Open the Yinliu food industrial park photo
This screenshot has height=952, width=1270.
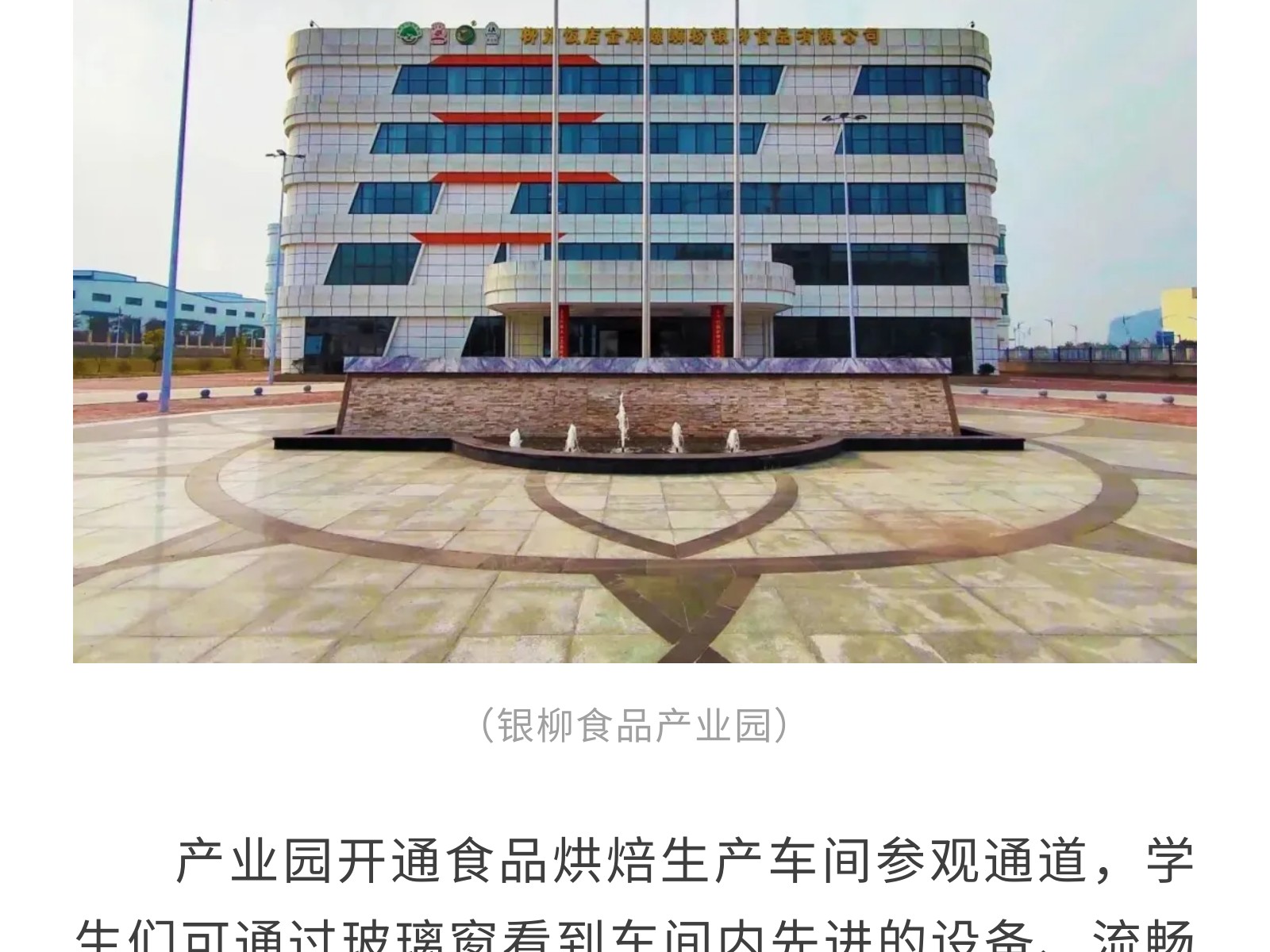635,333
